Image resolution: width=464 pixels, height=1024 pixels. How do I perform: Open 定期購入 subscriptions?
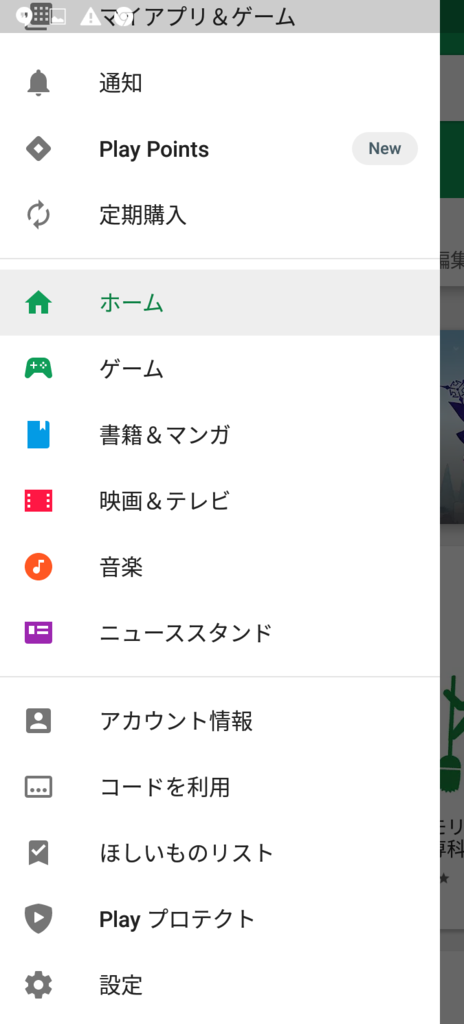[220, 215]
